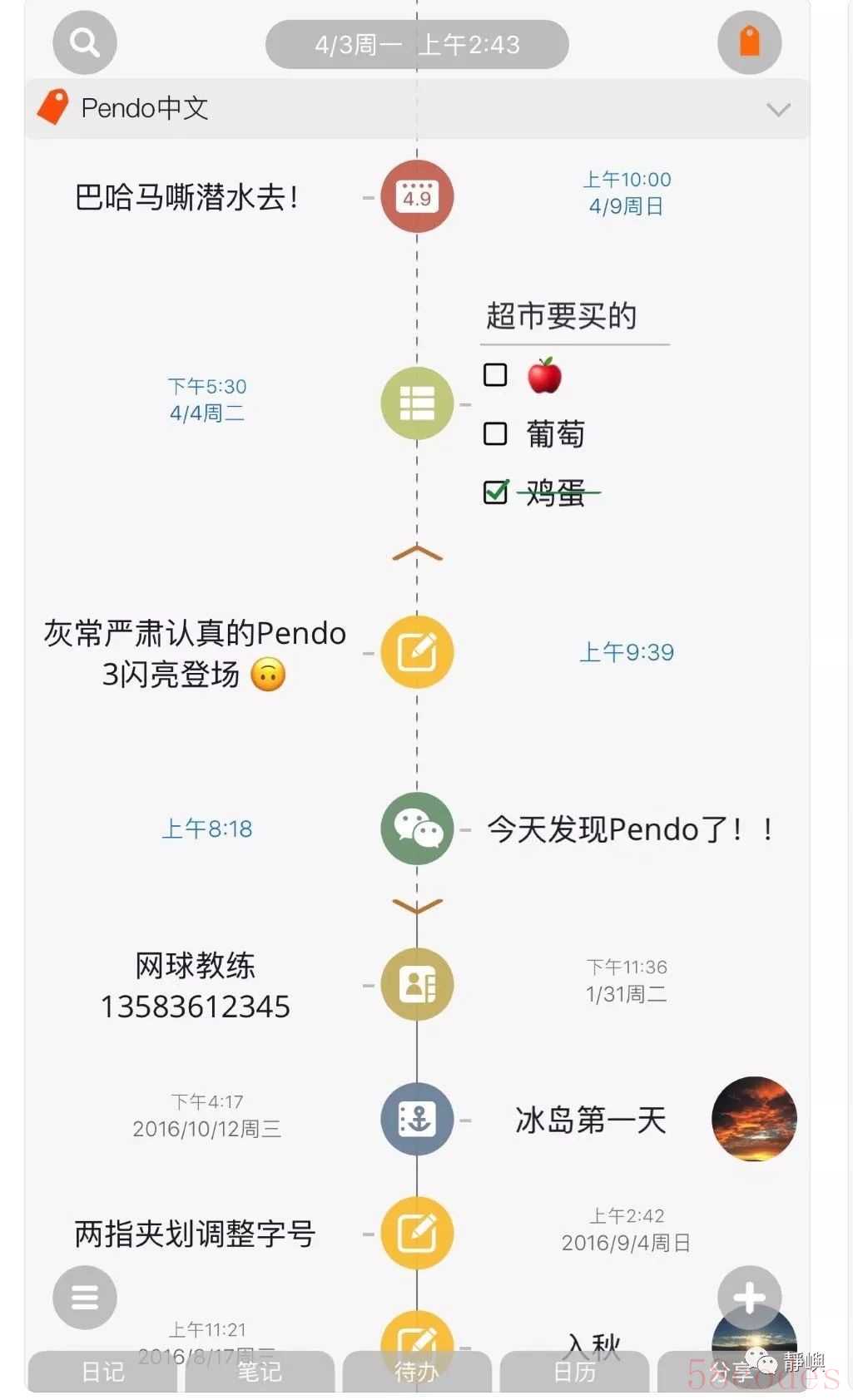This screenshot has width=853, height=1400.
Task: Uncheck the 鸡蛋 checkbox
Action: 495,492
